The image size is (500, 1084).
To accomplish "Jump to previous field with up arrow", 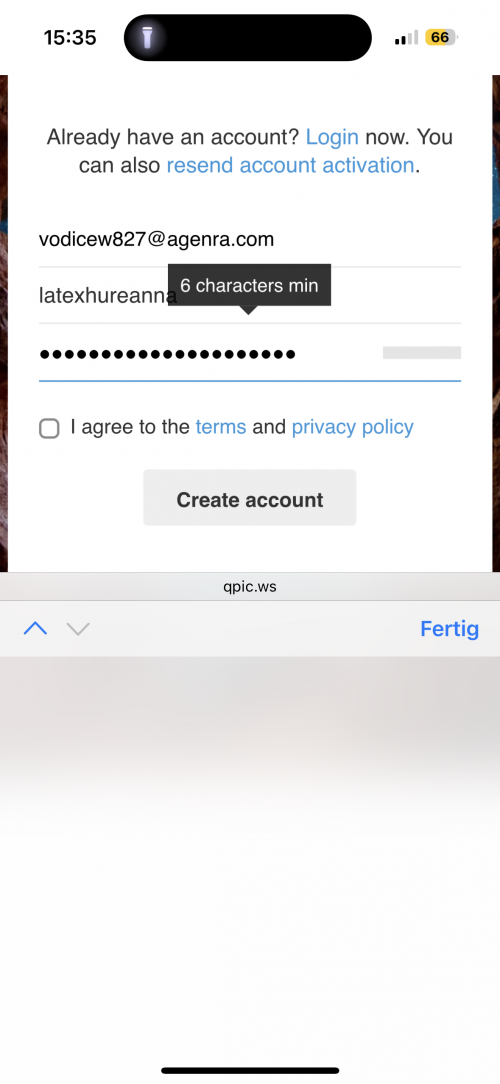I will pyautogui.click(x=35, y=628).
